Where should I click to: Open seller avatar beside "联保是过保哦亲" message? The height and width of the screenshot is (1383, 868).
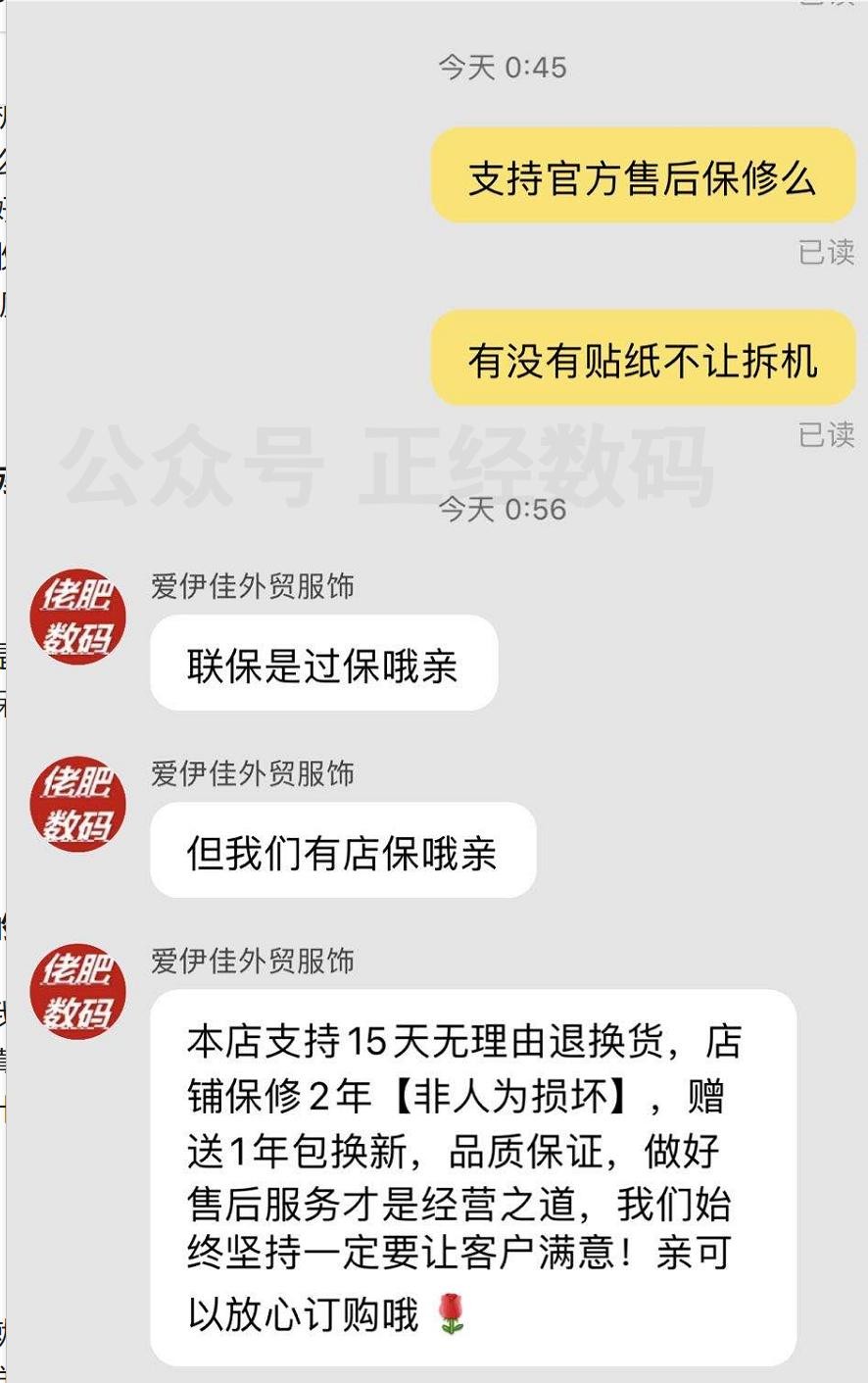tap(78, 617)
